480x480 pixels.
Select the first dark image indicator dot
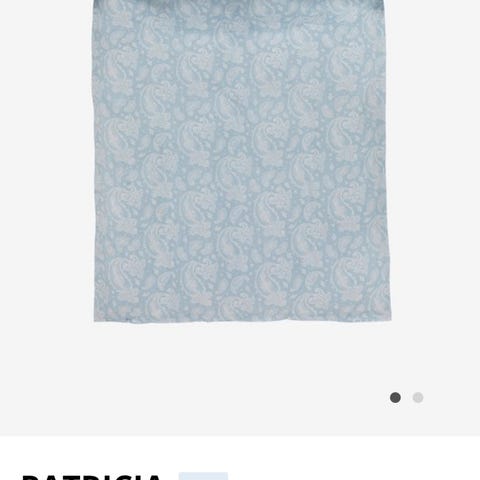click(x=395, y=397)
